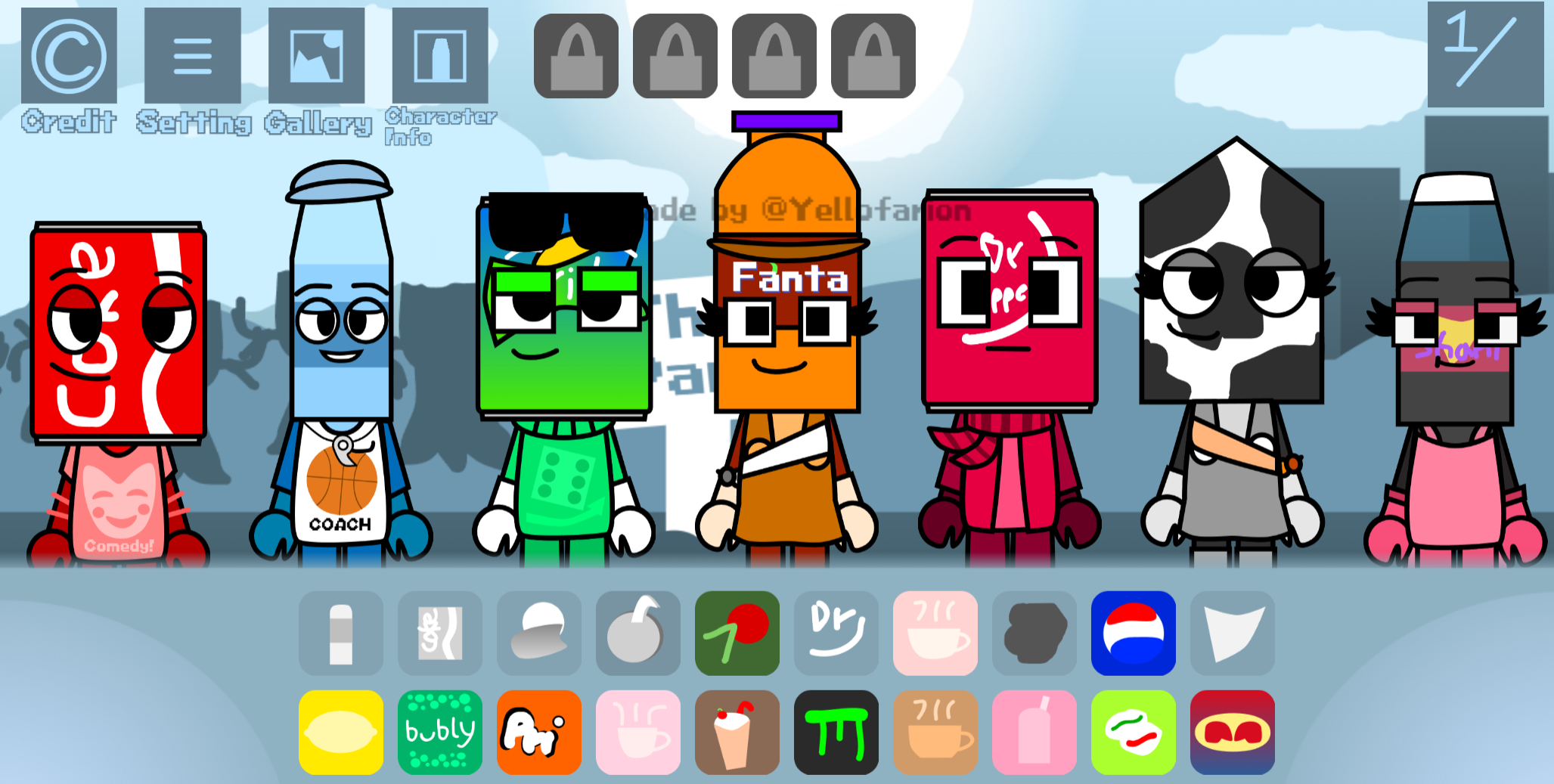
Task: Select the green Monster claw icon
Action: (x=836, y=732)
